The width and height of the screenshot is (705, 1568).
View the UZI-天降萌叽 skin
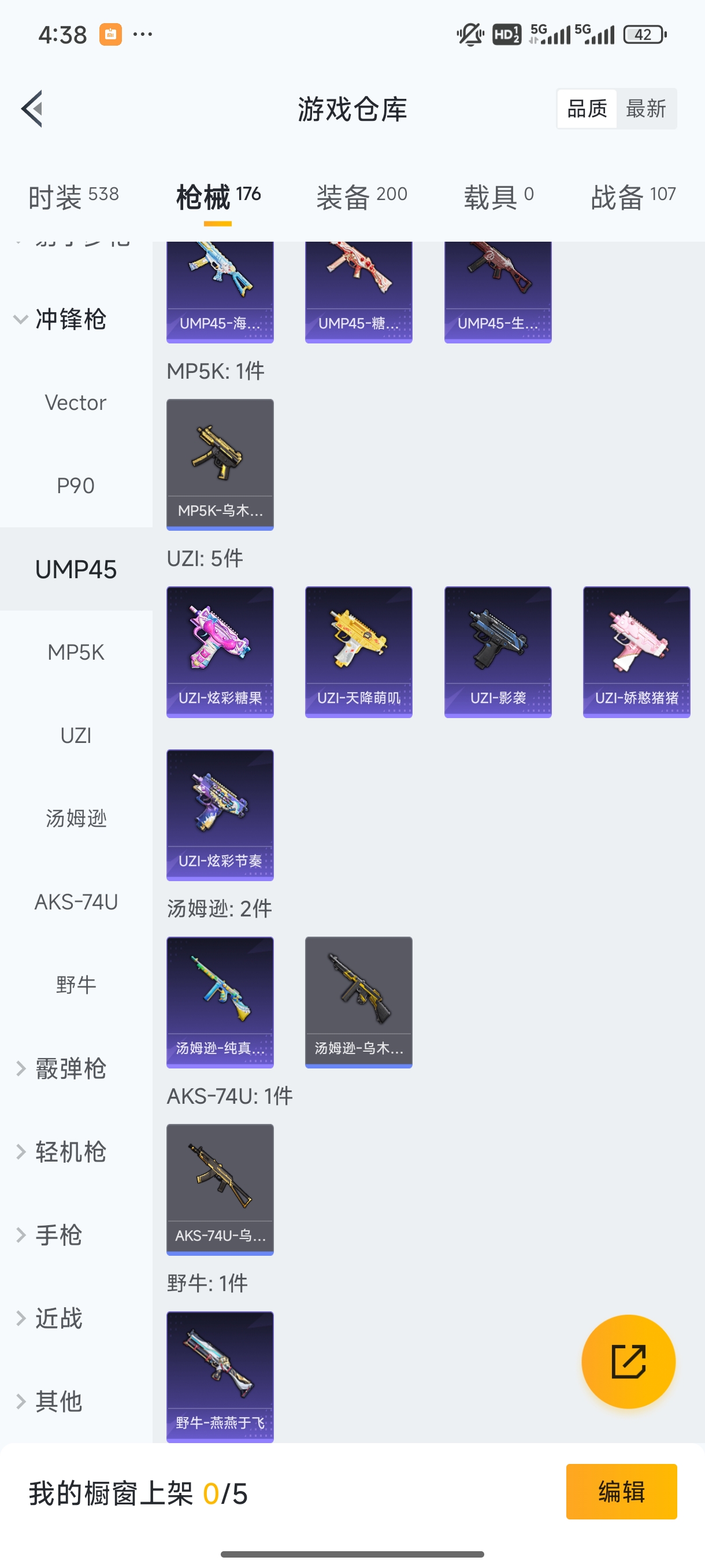(358, 651)
